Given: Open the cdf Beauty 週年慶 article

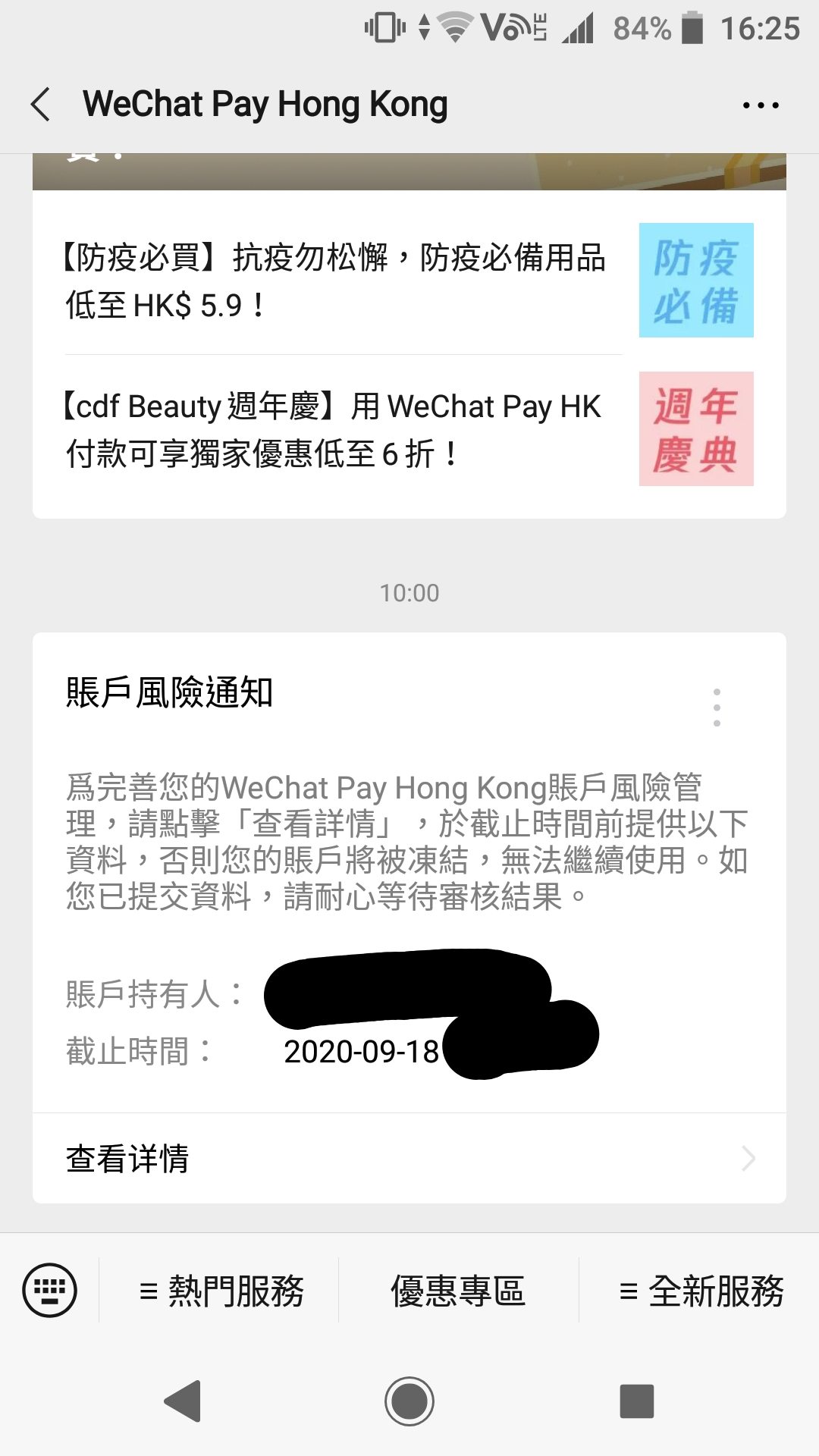Looking at the screenshot, I should click(334, 428).
